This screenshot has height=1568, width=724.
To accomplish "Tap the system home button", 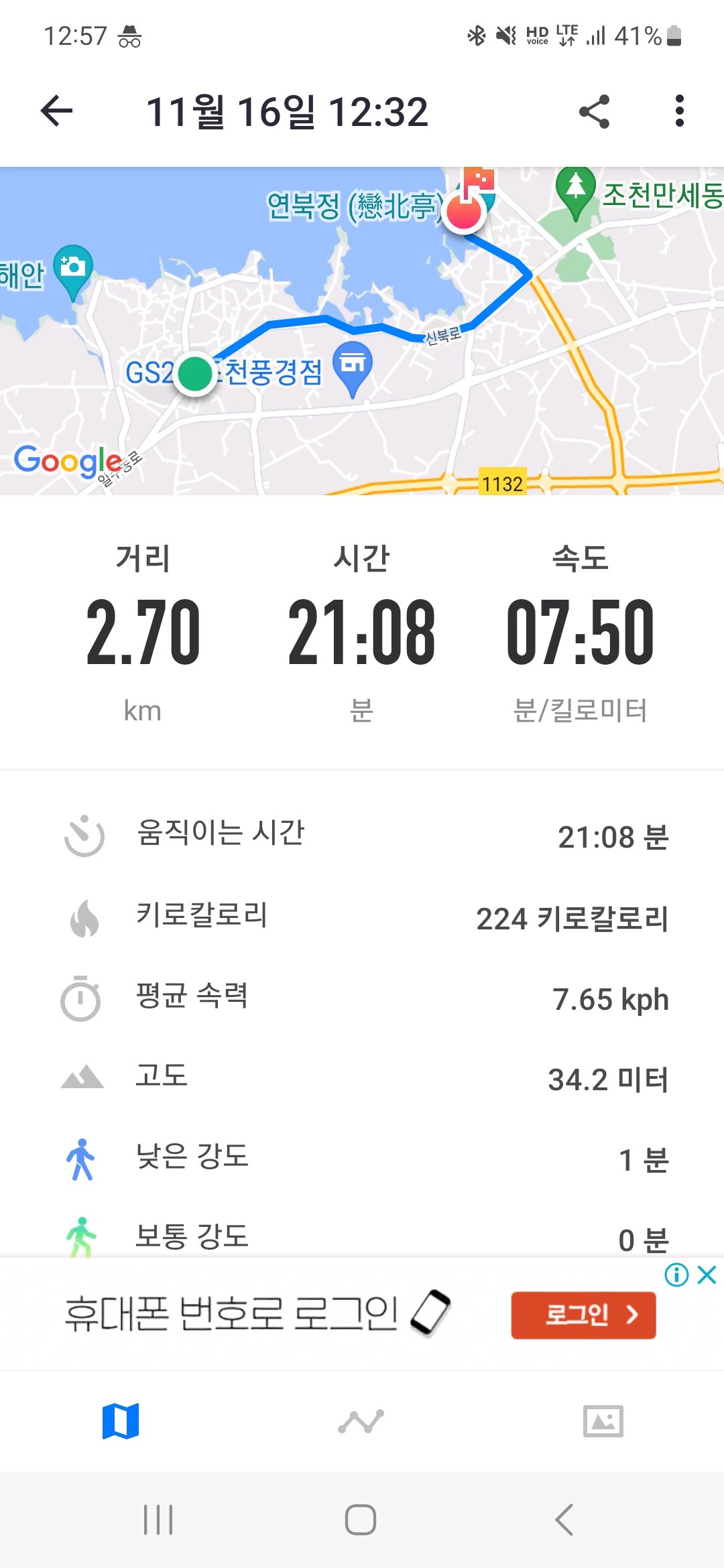I will coord(361,1520).
